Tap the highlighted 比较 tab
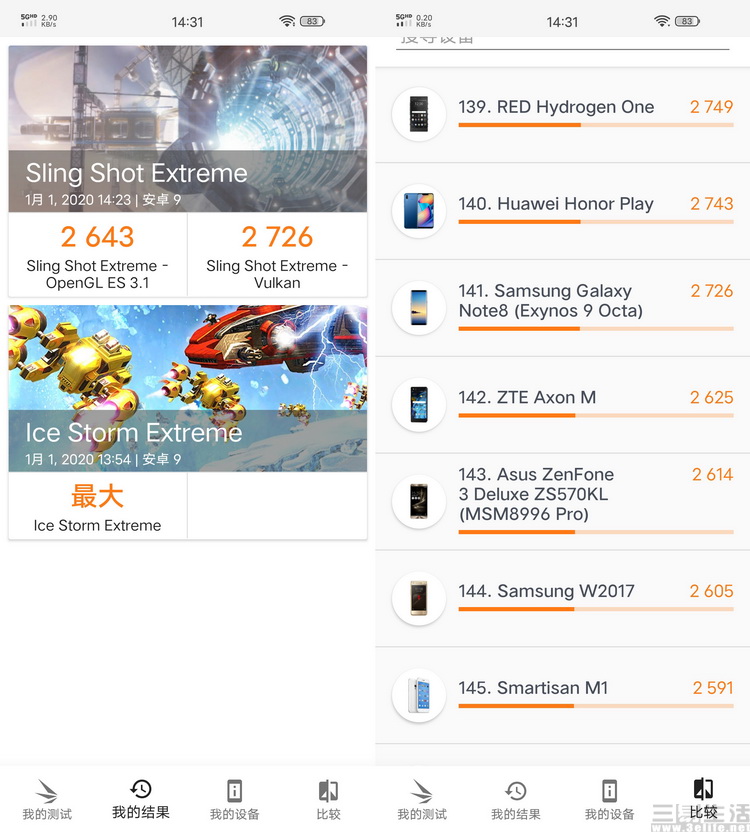 coord(703,800)
